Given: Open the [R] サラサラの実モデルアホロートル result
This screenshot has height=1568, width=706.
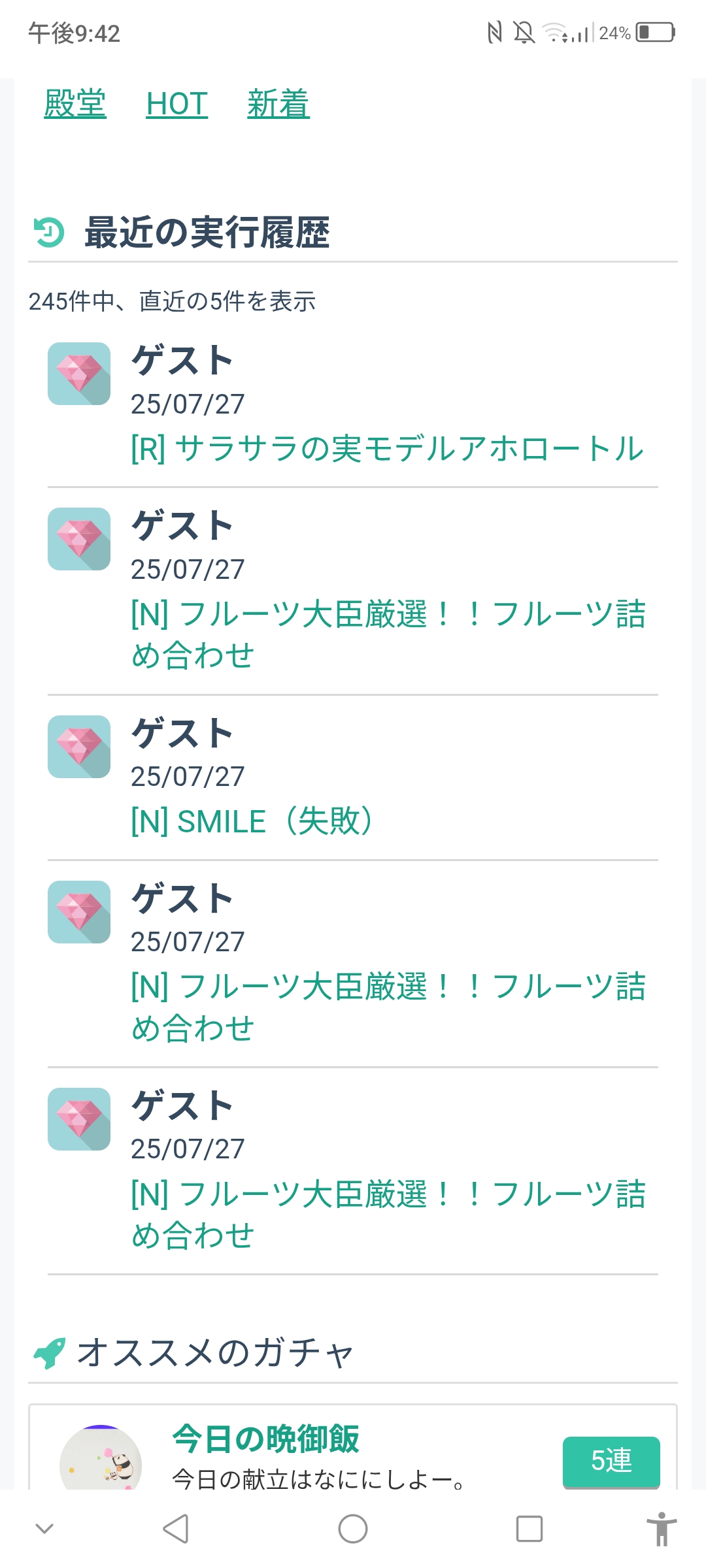Looking at the screenshot, I should pyautogui.click(x=388, y=449).
